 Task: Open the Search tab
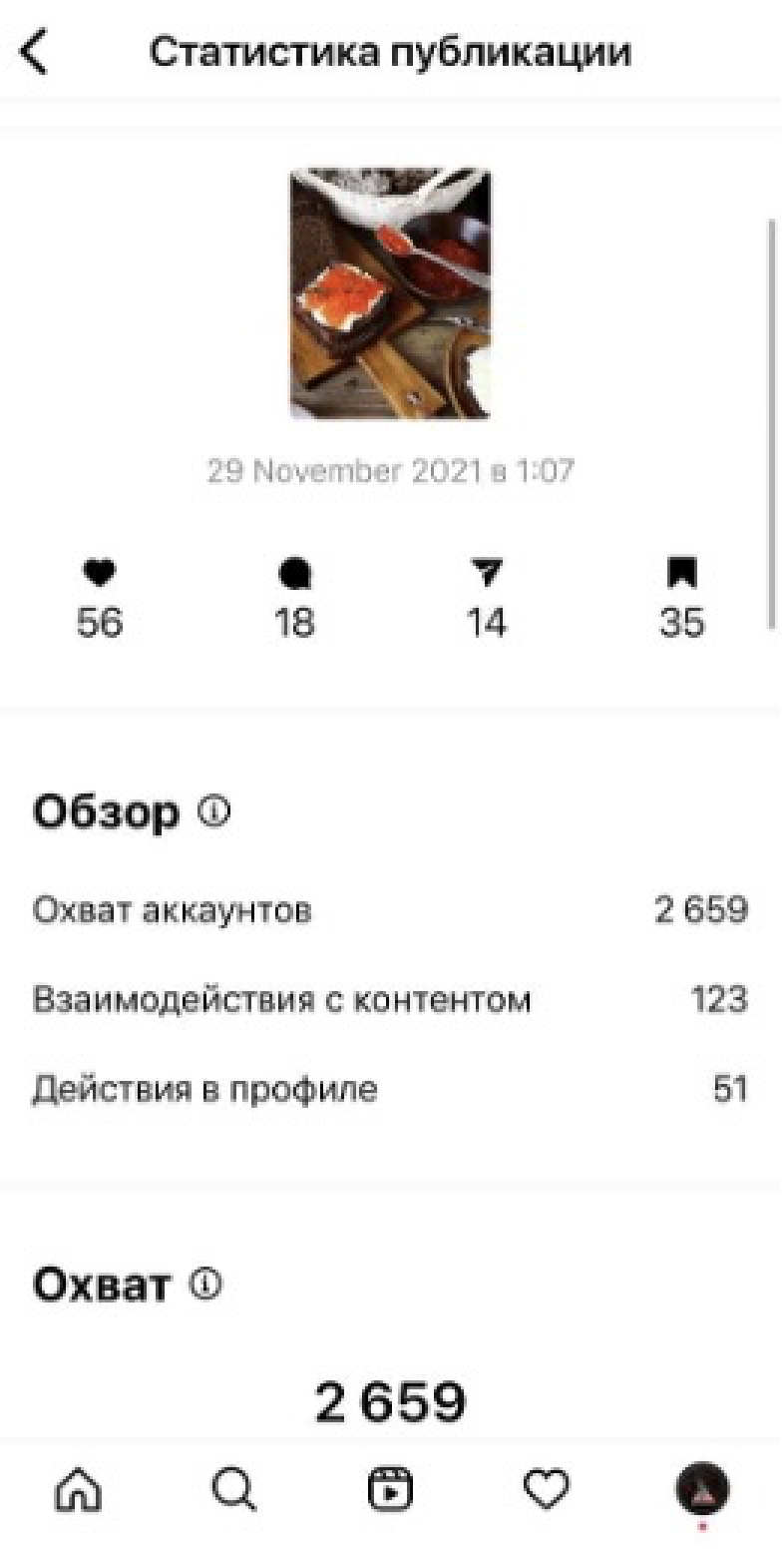pyautogui.click(x=236, y=1492)
